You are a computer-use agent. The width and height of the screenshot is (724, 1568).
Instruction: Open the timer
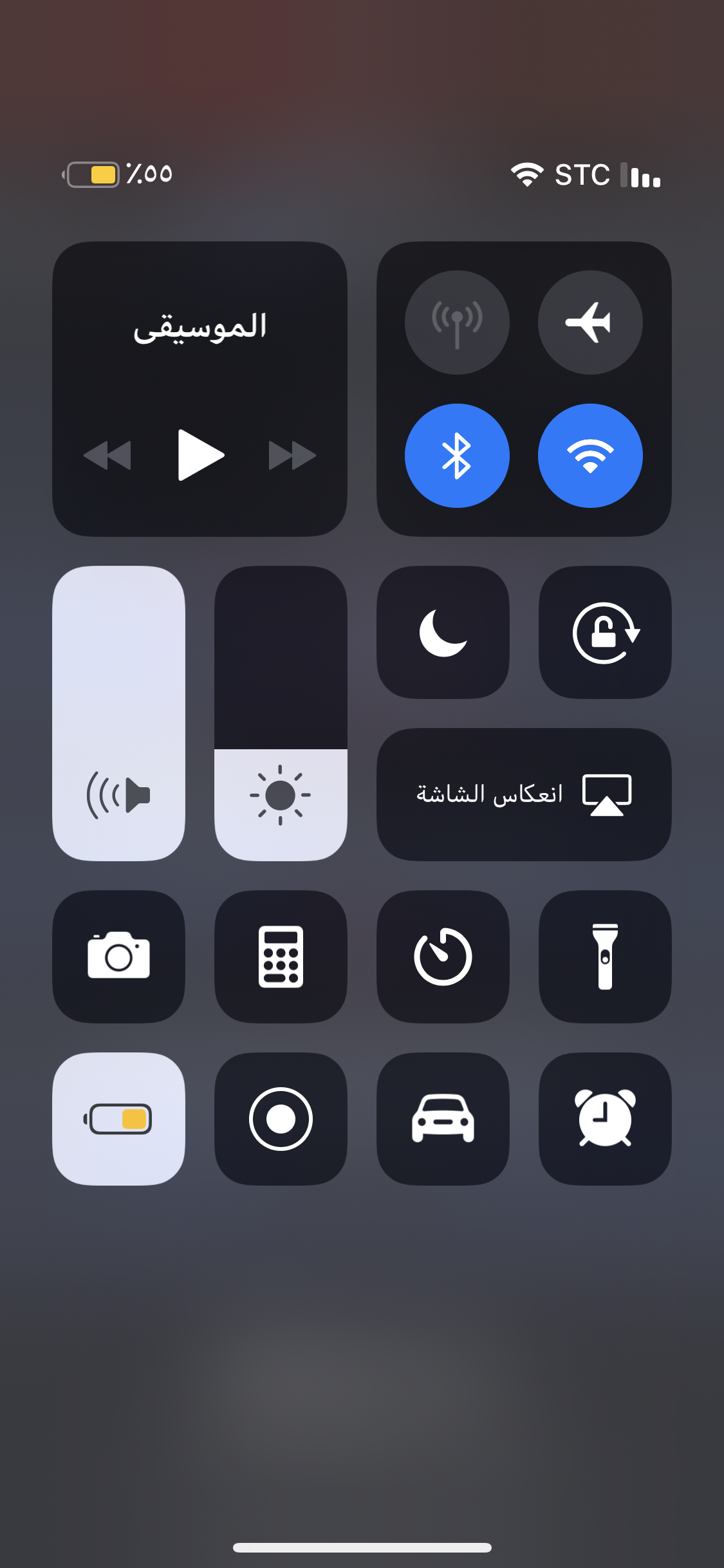[443, 957]
